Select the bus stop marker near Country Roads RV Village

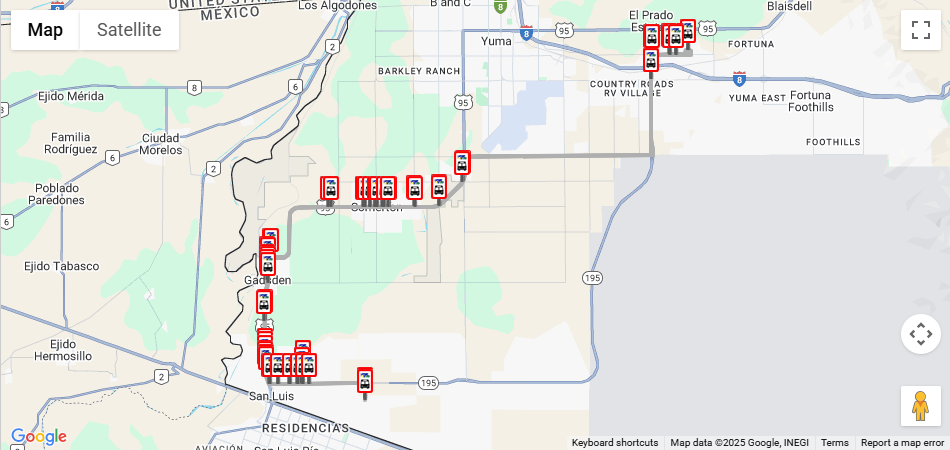coord(651,60)
